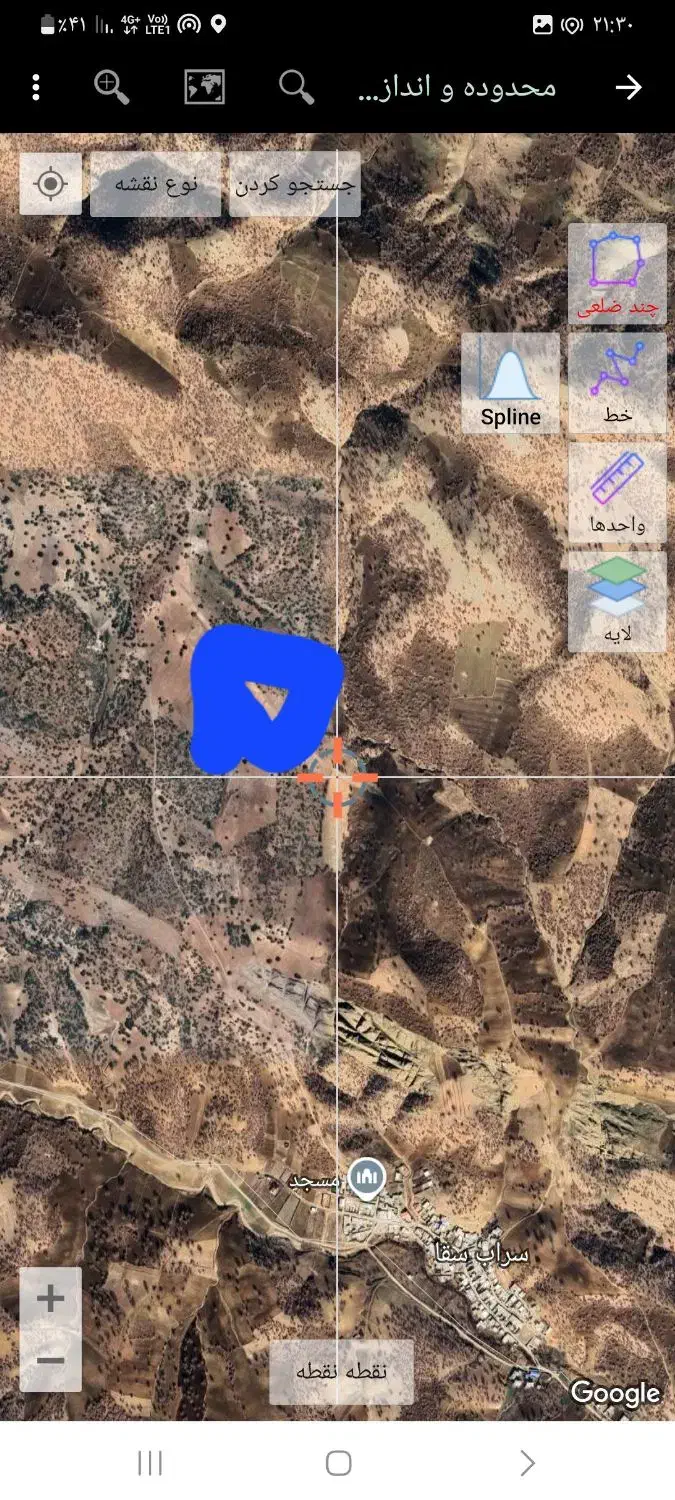675x1500 pixels.
Task: Tap the جستجو کردن search button
Action: point(294,184)
